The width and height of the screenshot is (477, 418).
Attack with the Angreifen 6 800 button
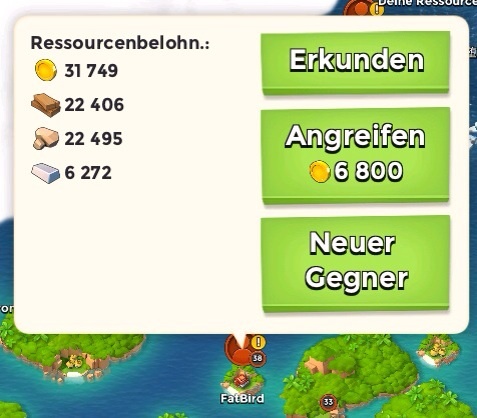point(355,155)
